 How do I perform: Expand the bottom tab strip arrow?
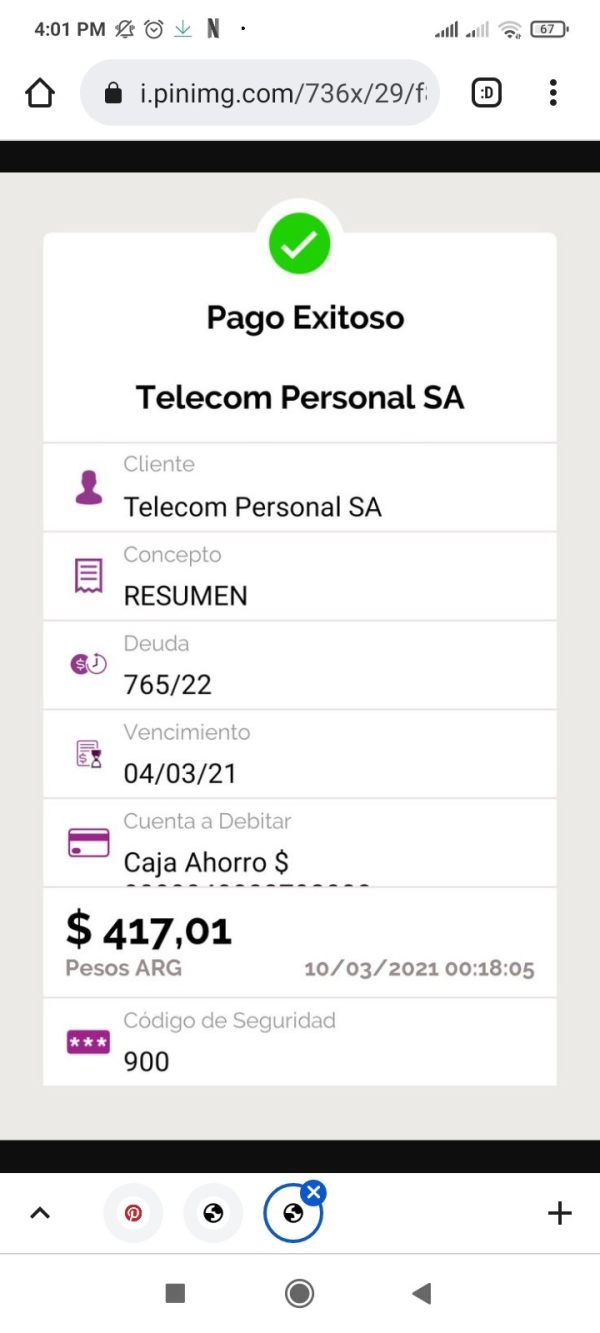(39, 1213)
